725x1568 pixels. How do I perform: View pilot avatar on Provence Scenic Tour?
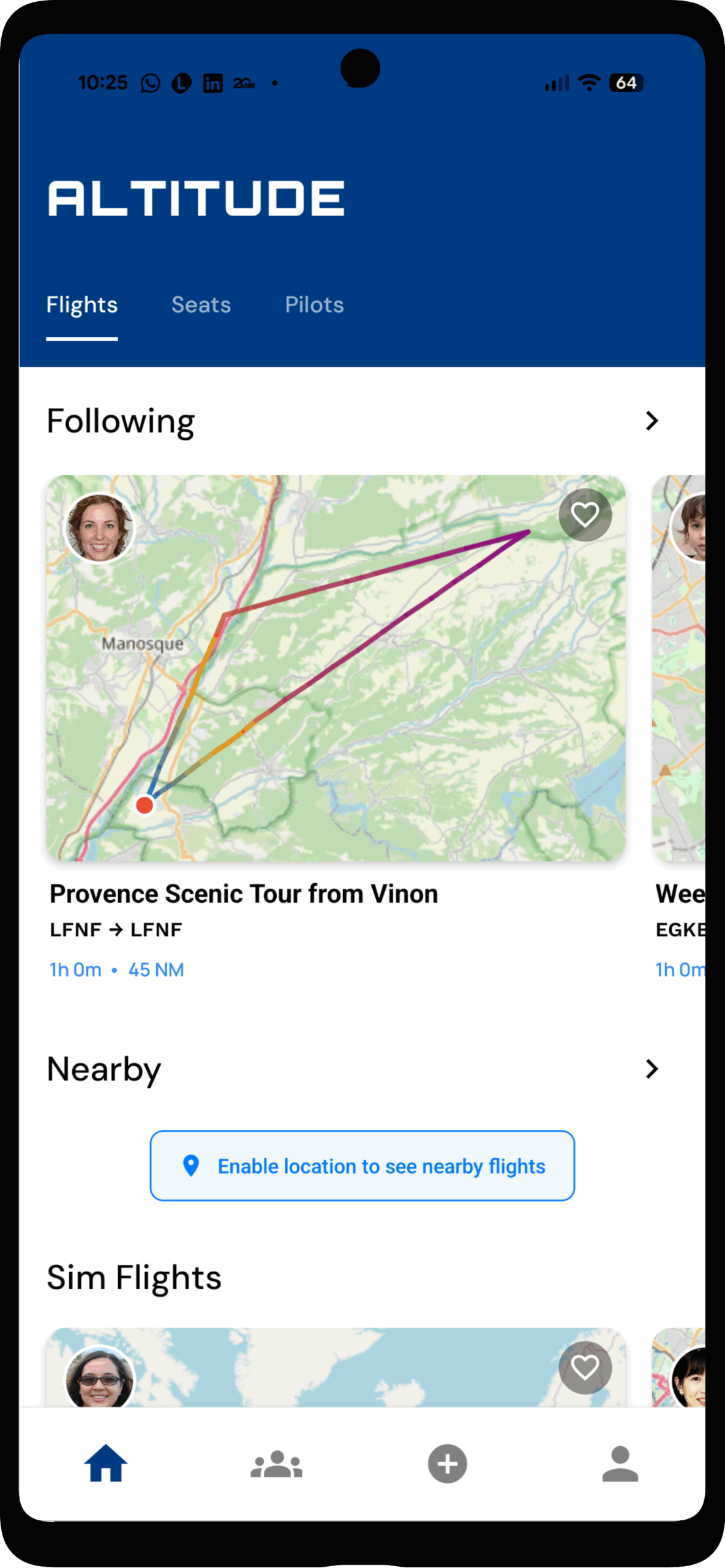click(x=99, y=527)
